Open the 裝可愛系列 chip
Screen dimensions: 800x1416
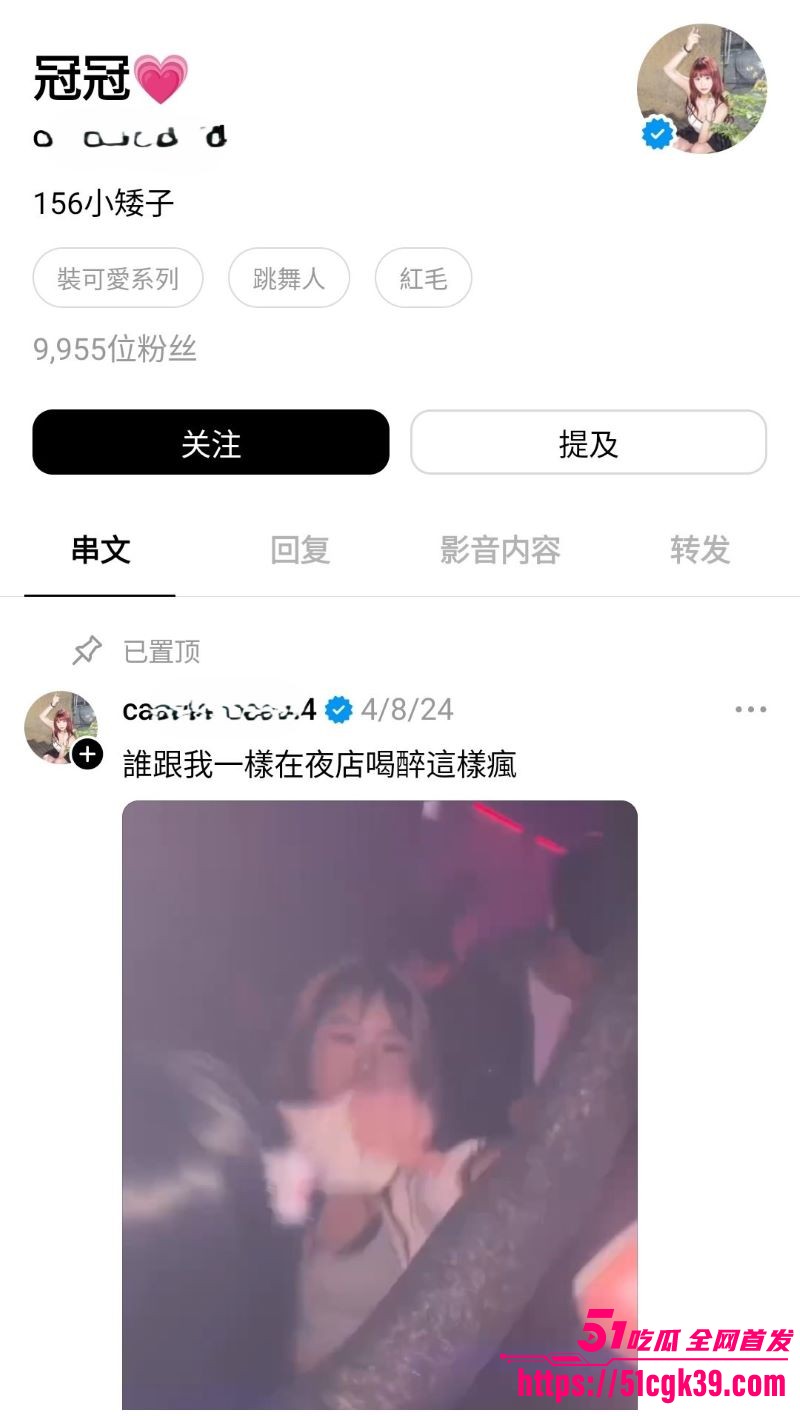point(118,278)
